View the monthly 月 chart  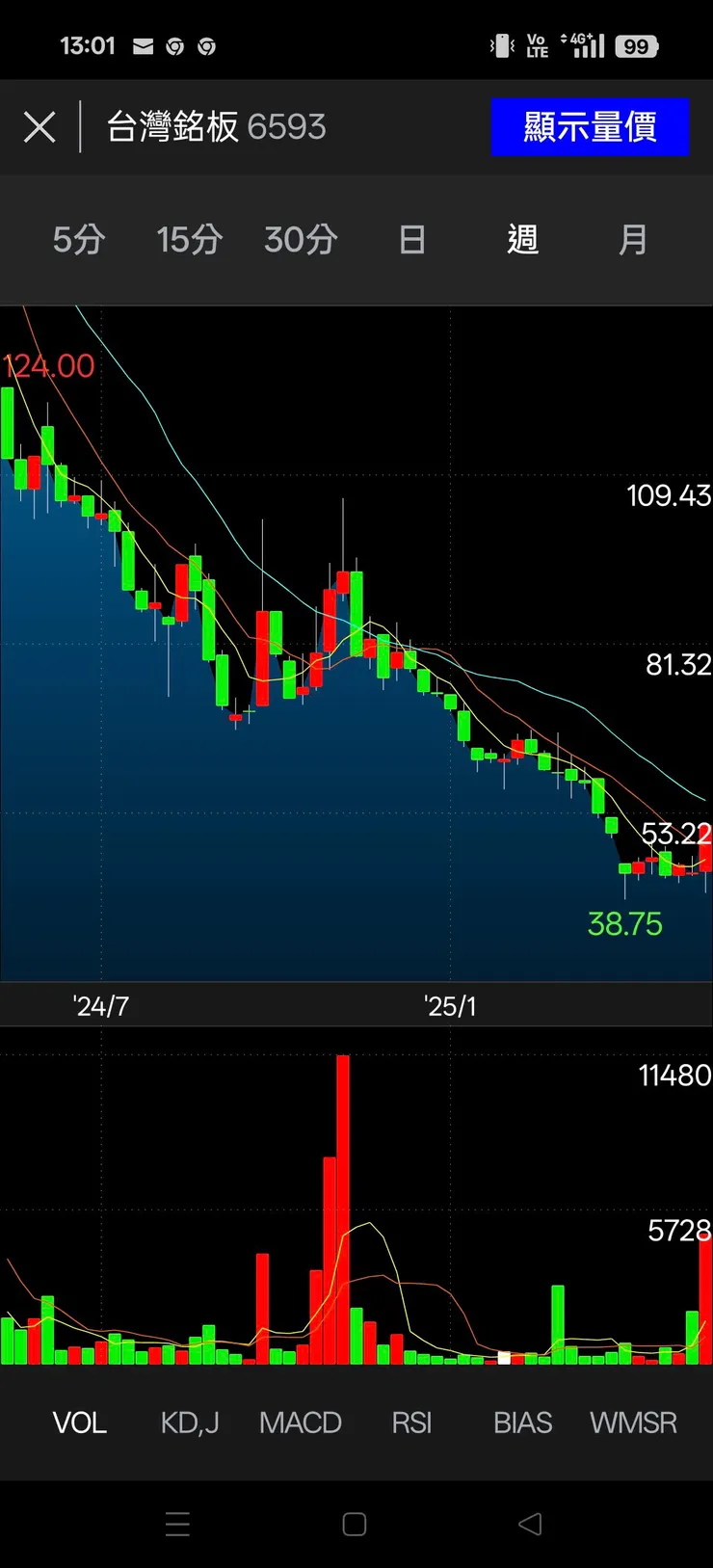click(633, 239)
